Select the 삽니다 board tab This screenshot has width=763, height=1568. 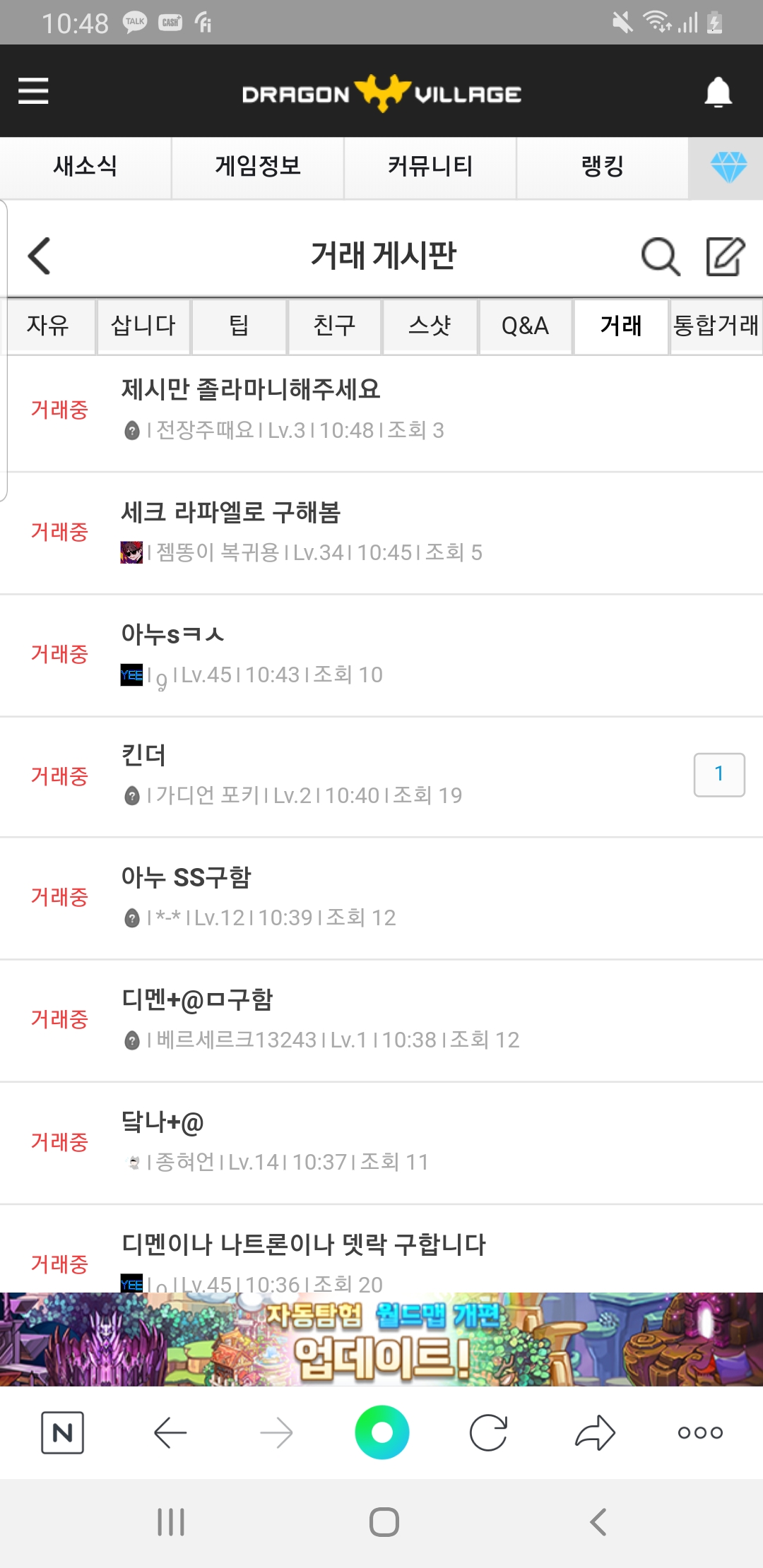tap(143, 326)
